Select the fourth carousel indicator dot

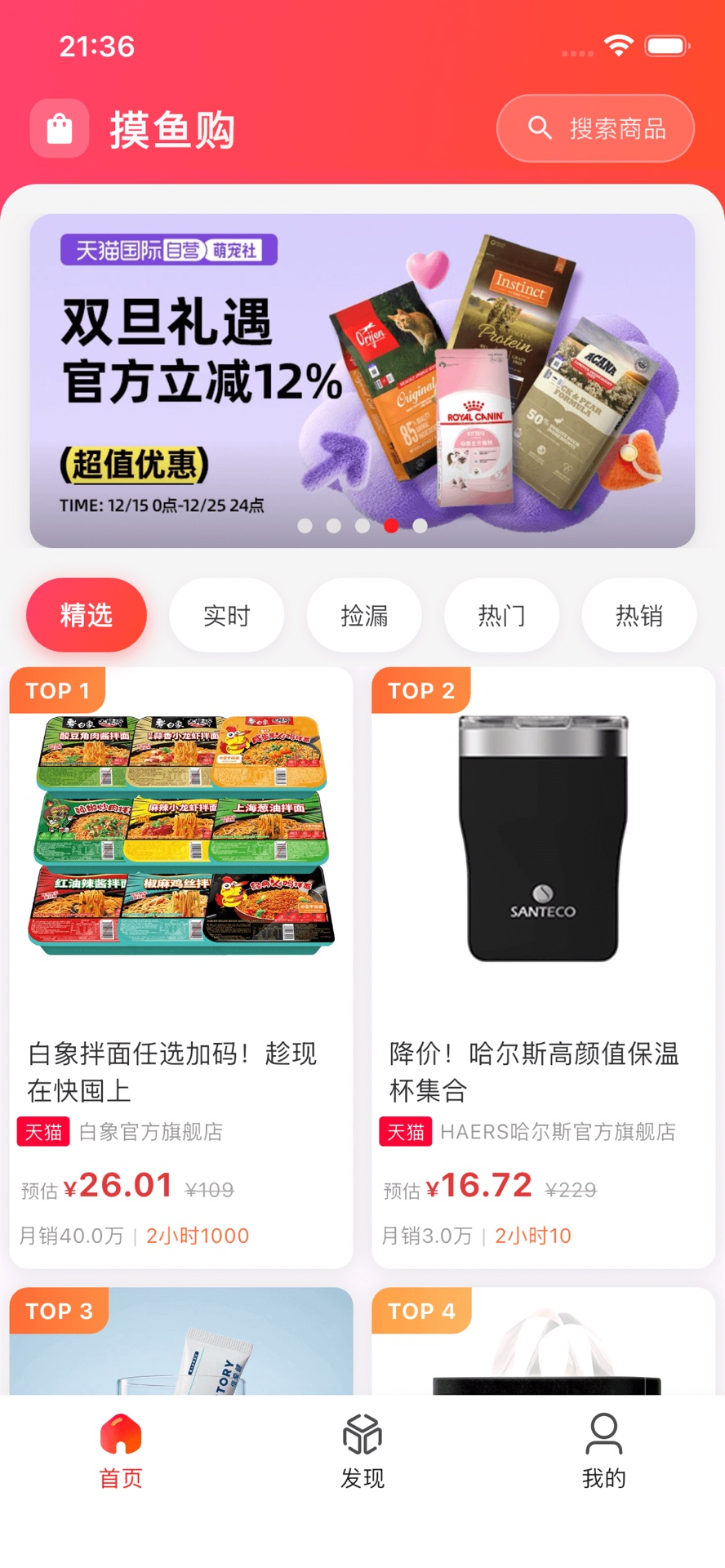[x=391, y=526]
